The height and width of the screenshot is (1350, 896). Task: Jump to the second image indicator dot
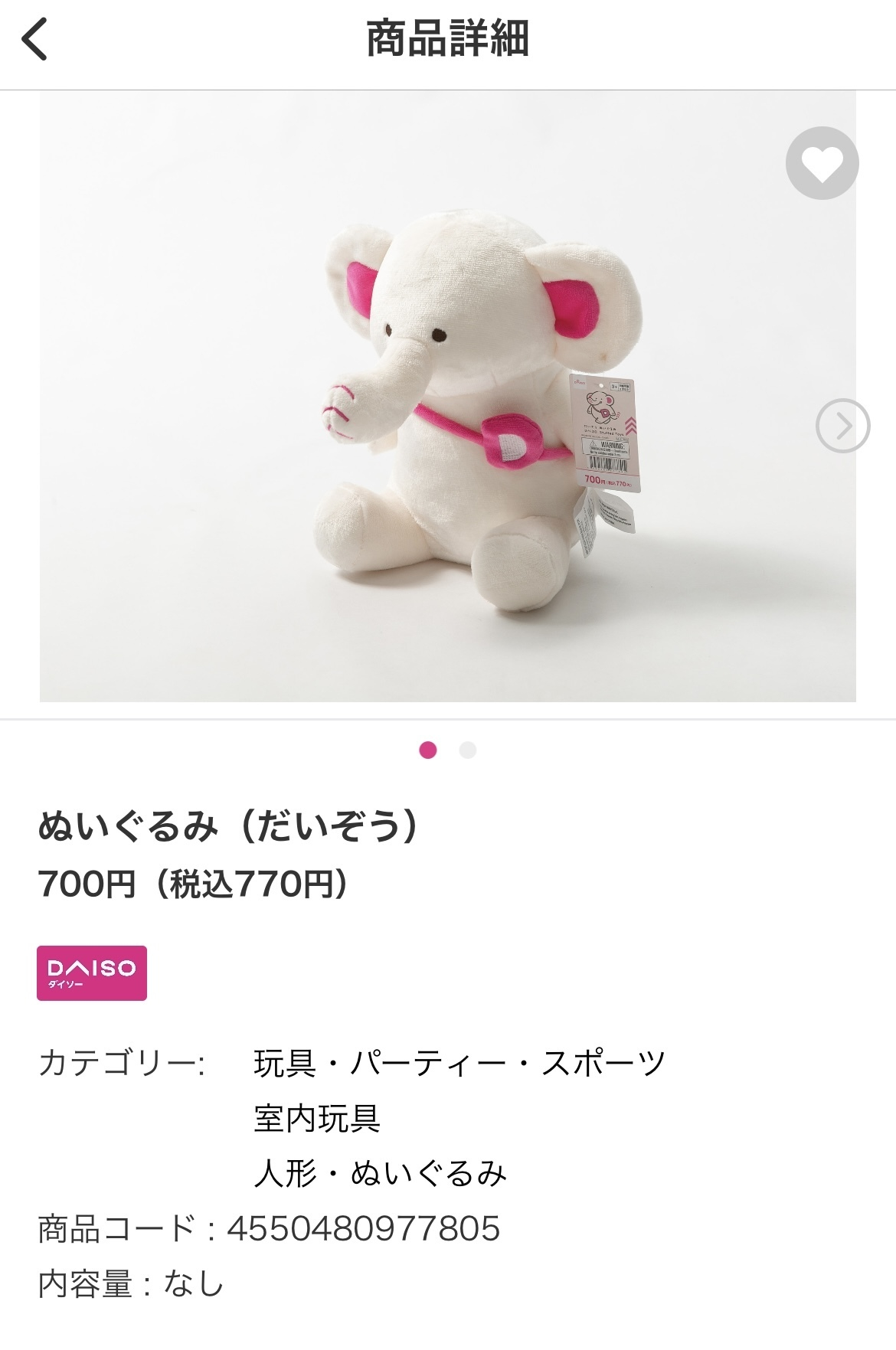(x=467, y=750)
